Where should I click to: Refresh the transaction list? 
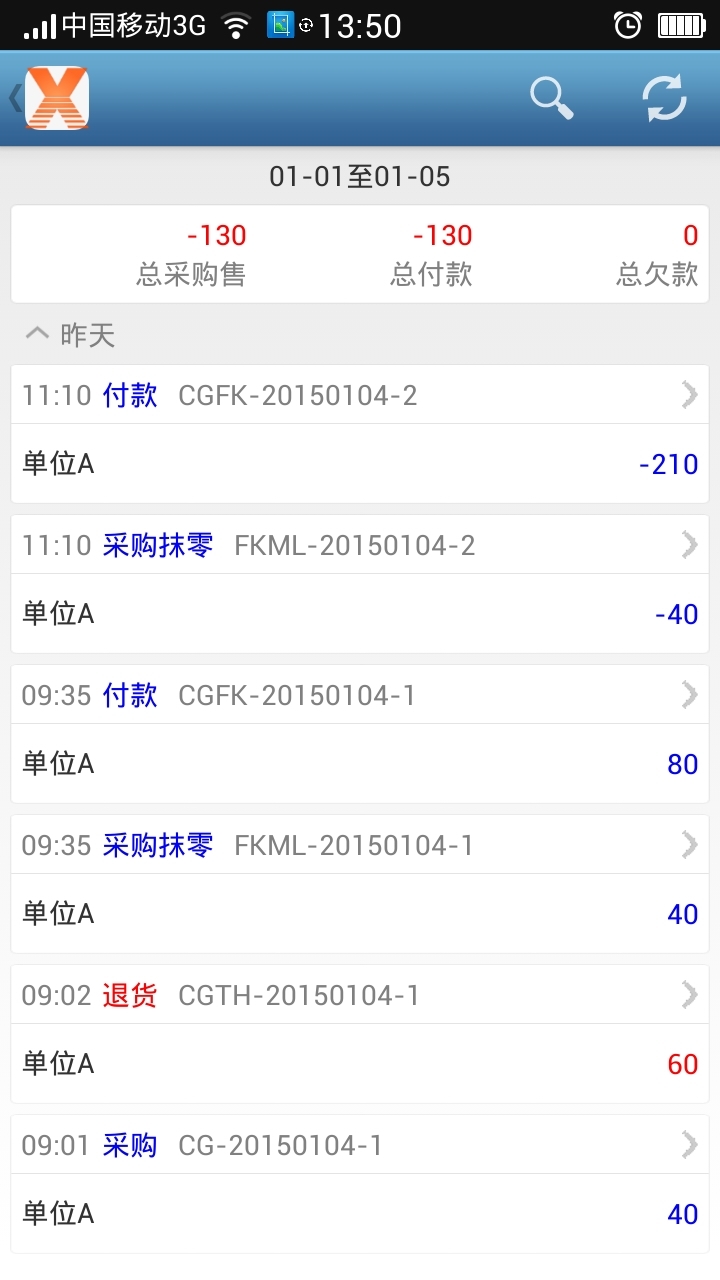pyautogui.click(x=665, y=98)
